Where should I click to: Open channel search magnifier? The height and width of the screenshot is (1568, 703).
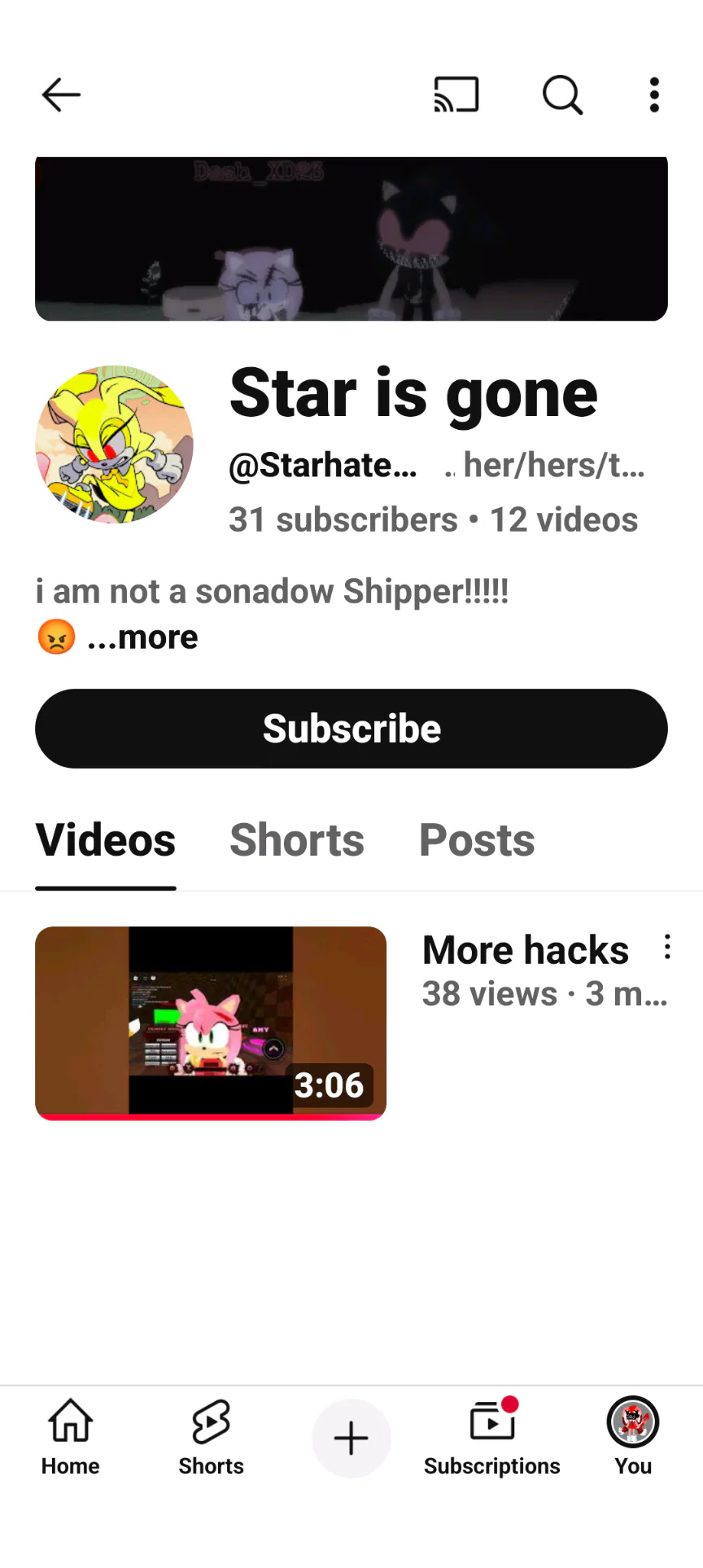[562, 95]
